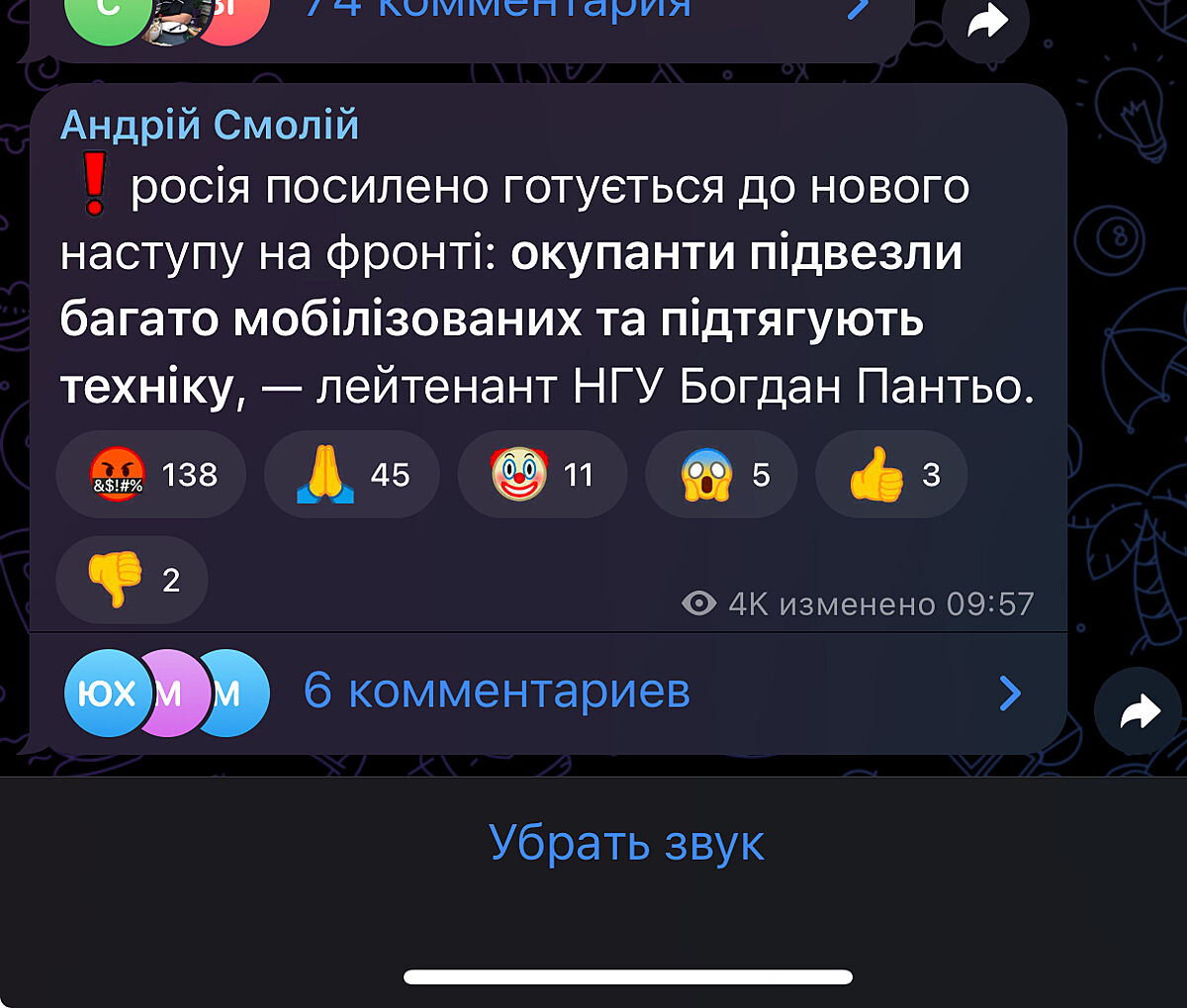Image resolution: width=1187 pixels, height=1008 pixels.
Task: Share Андрій Смолій's post via arrow
Action: [x=1139, y=712]
